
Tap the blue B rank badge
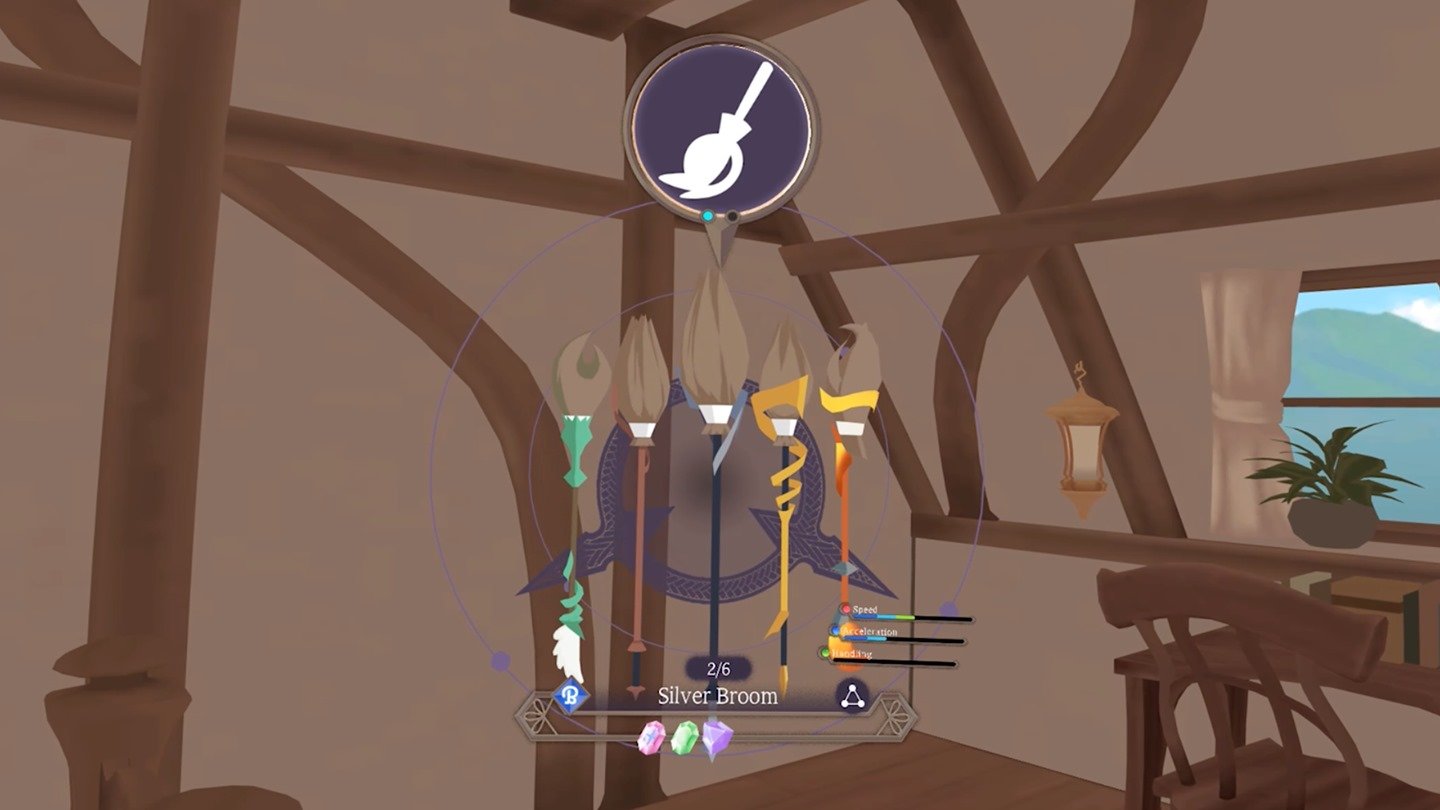571,696
